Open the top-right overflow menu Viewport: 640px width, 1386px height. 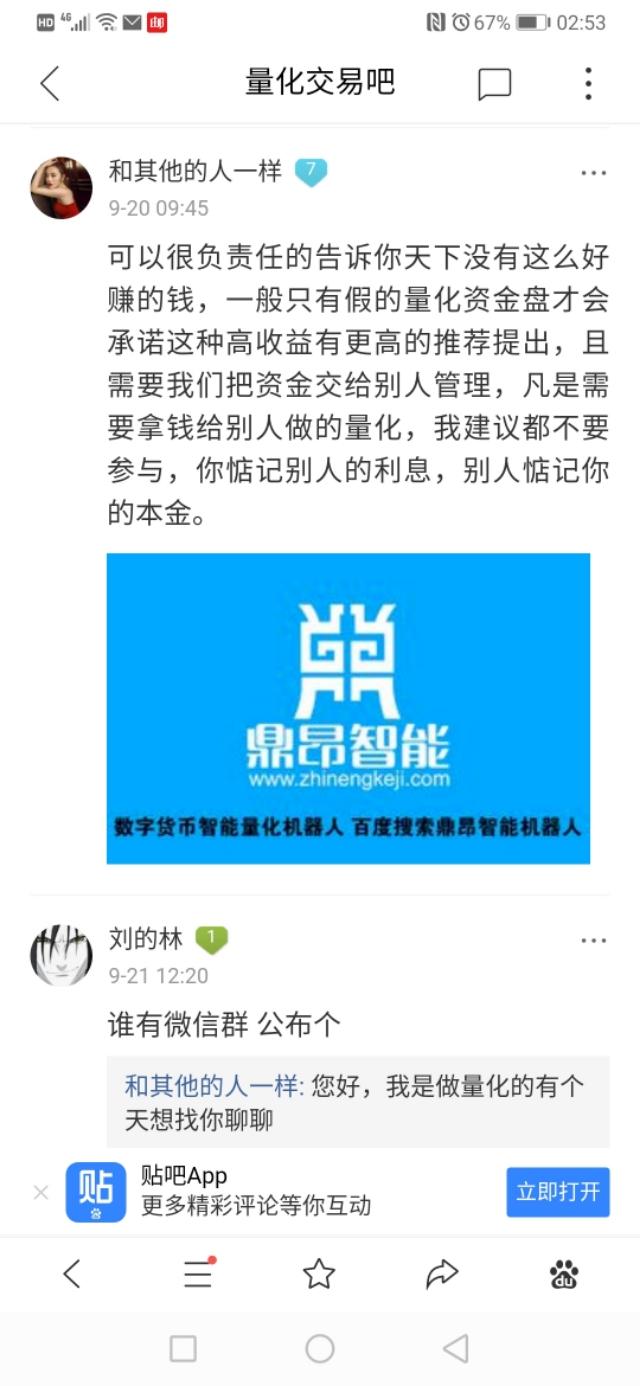coord(588,84)
